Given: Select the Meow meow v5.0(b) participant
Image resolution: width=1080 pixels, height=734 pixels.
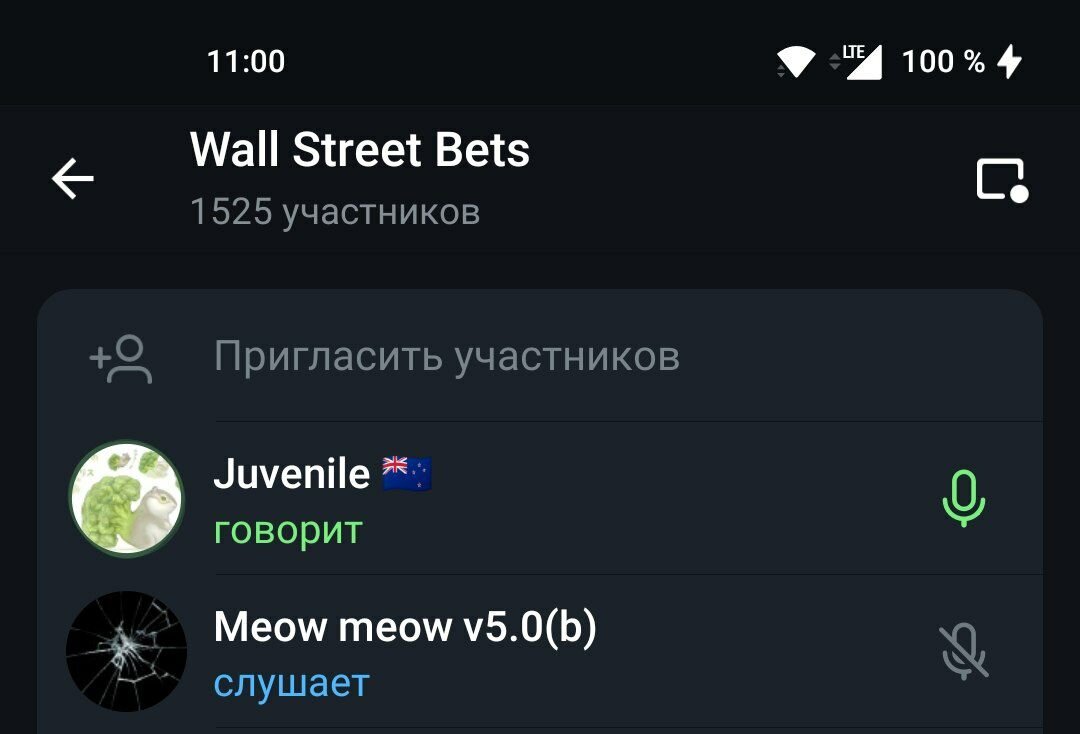Looking at the screenshot, I should click(x=540, y=652).
